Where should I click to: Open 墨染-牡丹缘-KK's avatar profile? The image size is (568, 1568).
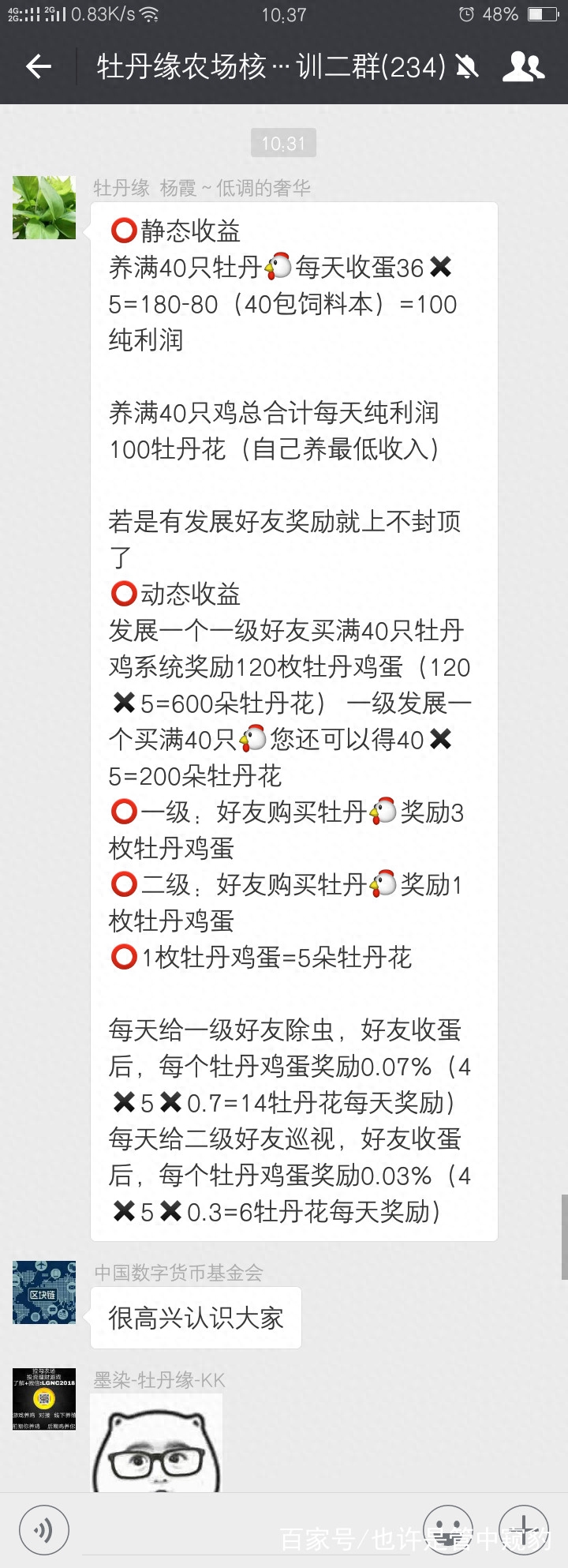coord(44,1400)
